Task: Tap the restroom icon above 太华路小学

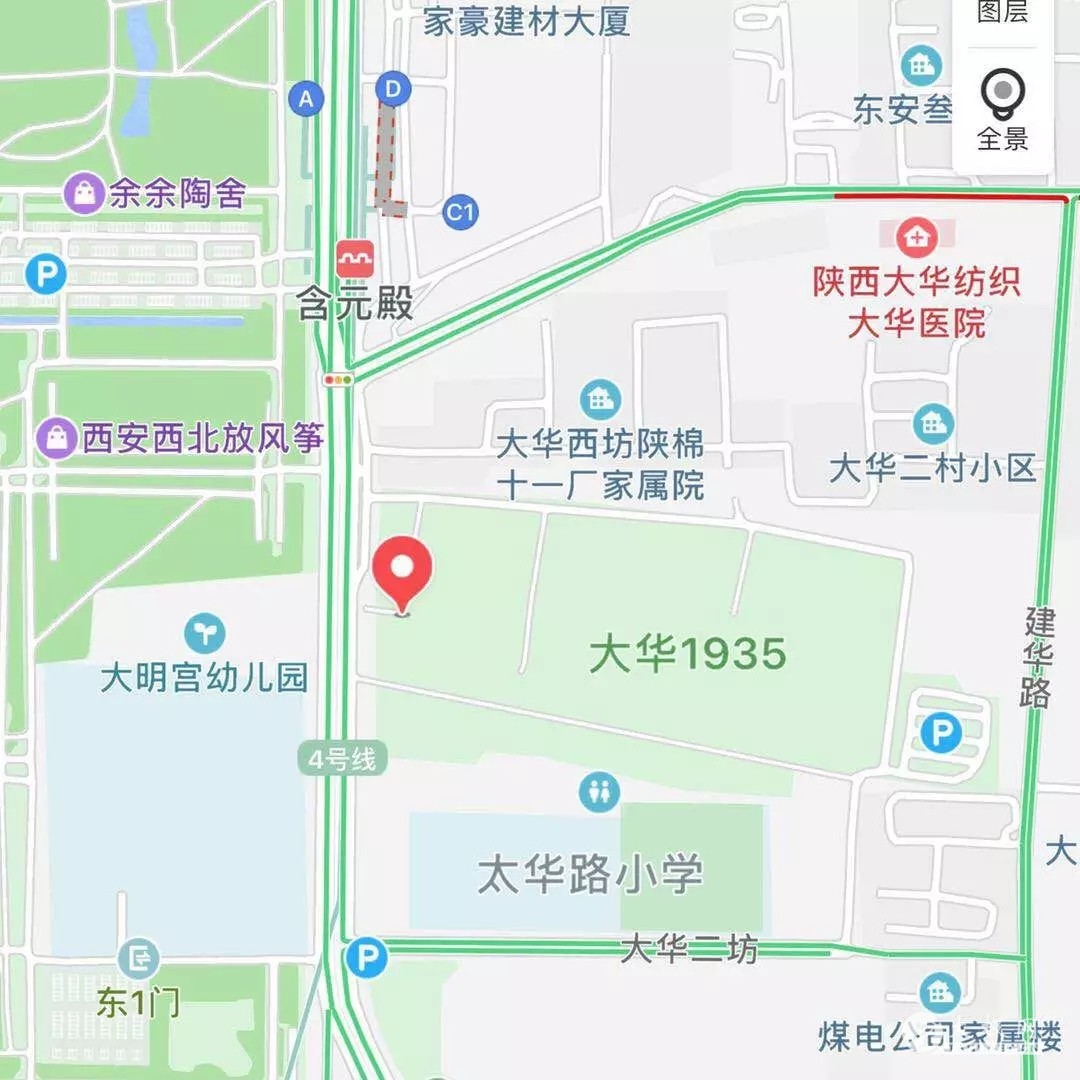Action: pyautogui.click(x=599, y=792)
